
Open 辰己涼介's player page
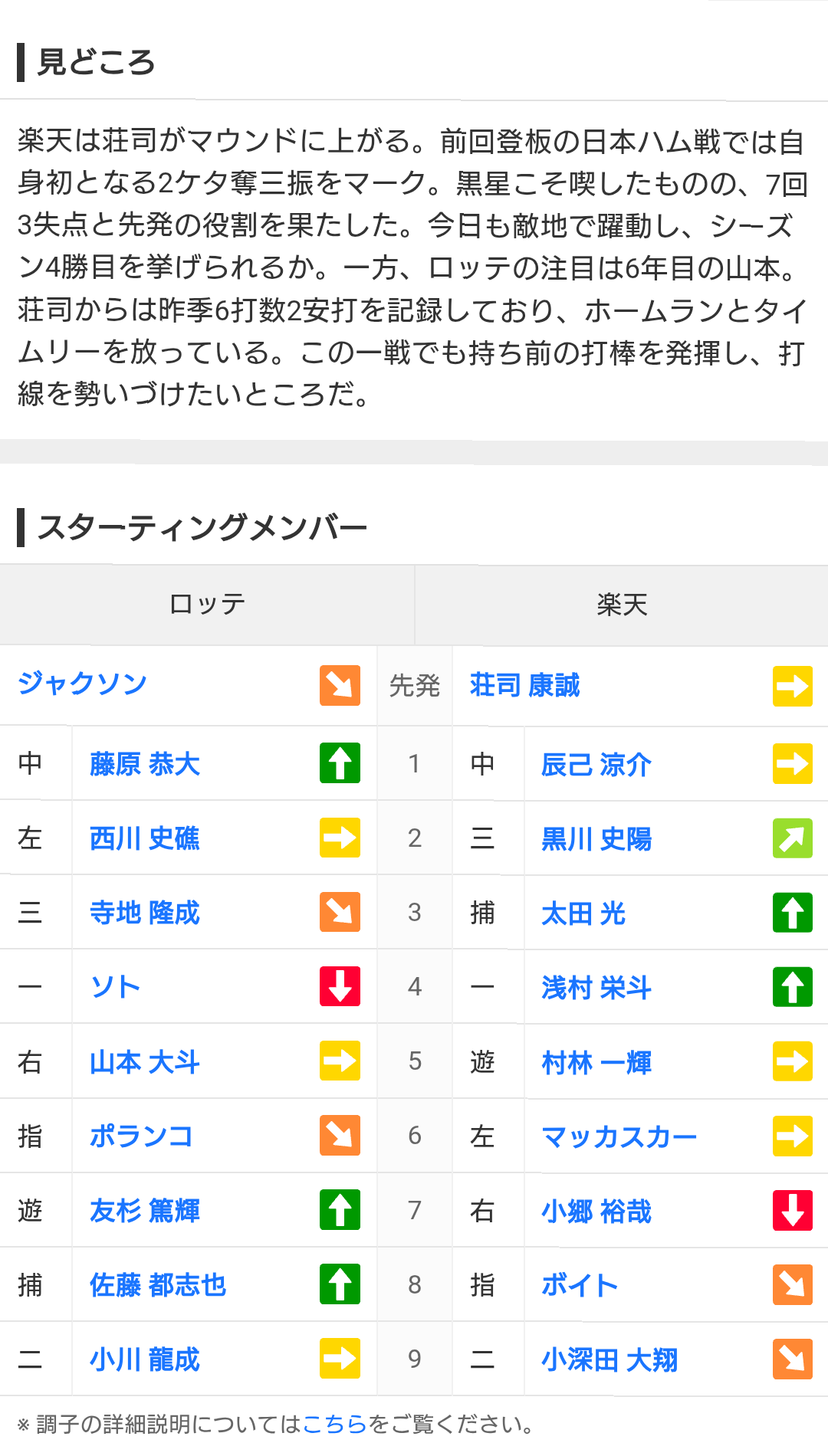click(x=597, y=763)
